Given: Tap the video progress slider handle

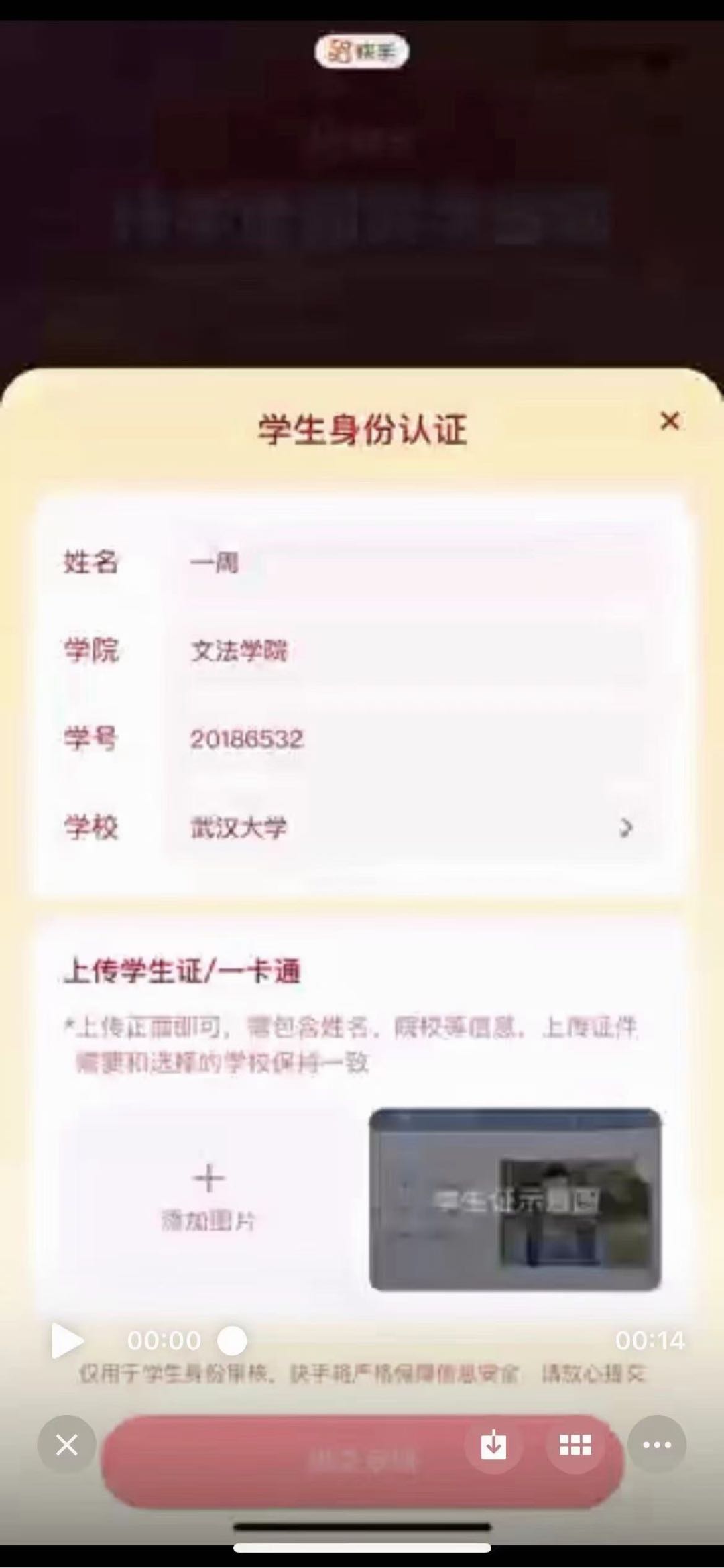Looking at the screenshot, I should tap(232, 1340).
